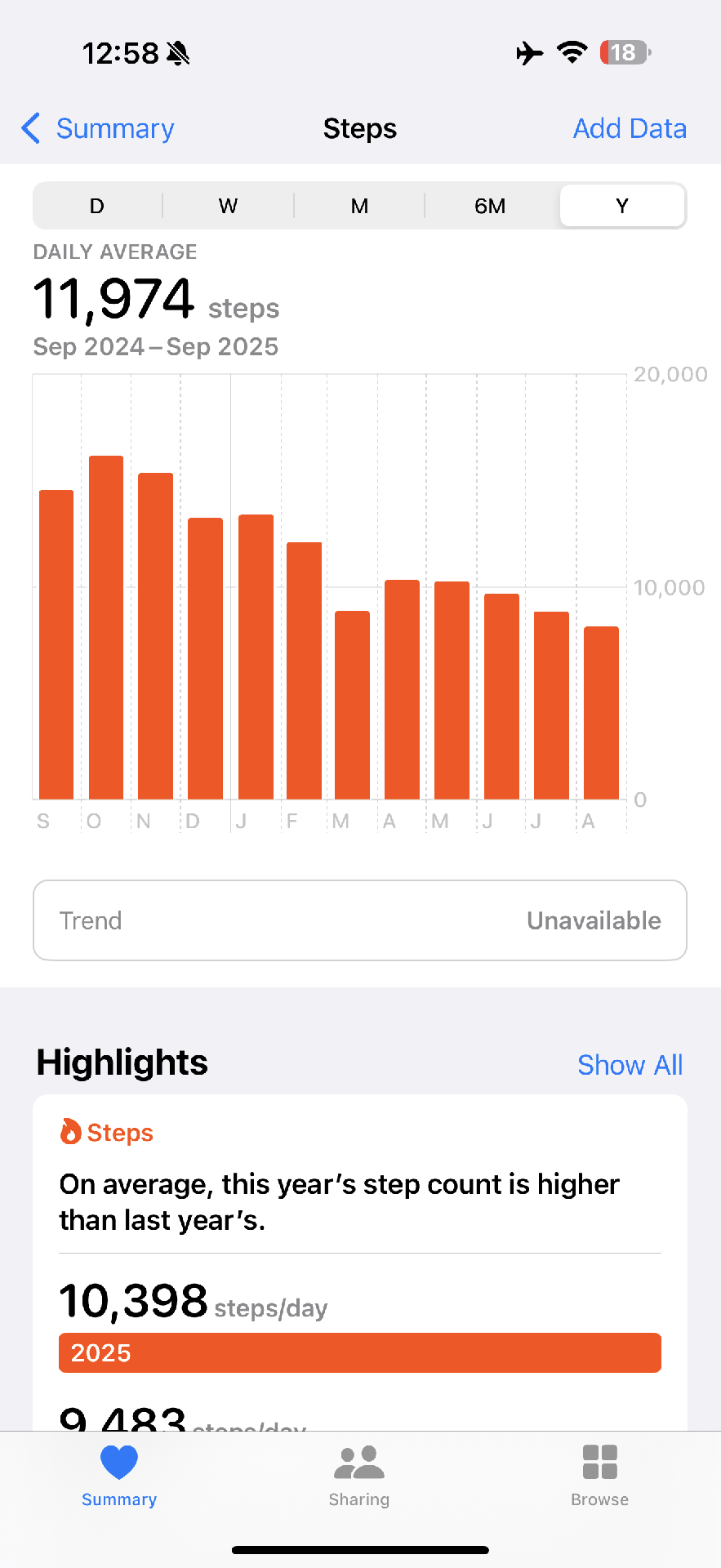Switch to the W week view
Screen dimensions: 721x1568
point(228,206)
